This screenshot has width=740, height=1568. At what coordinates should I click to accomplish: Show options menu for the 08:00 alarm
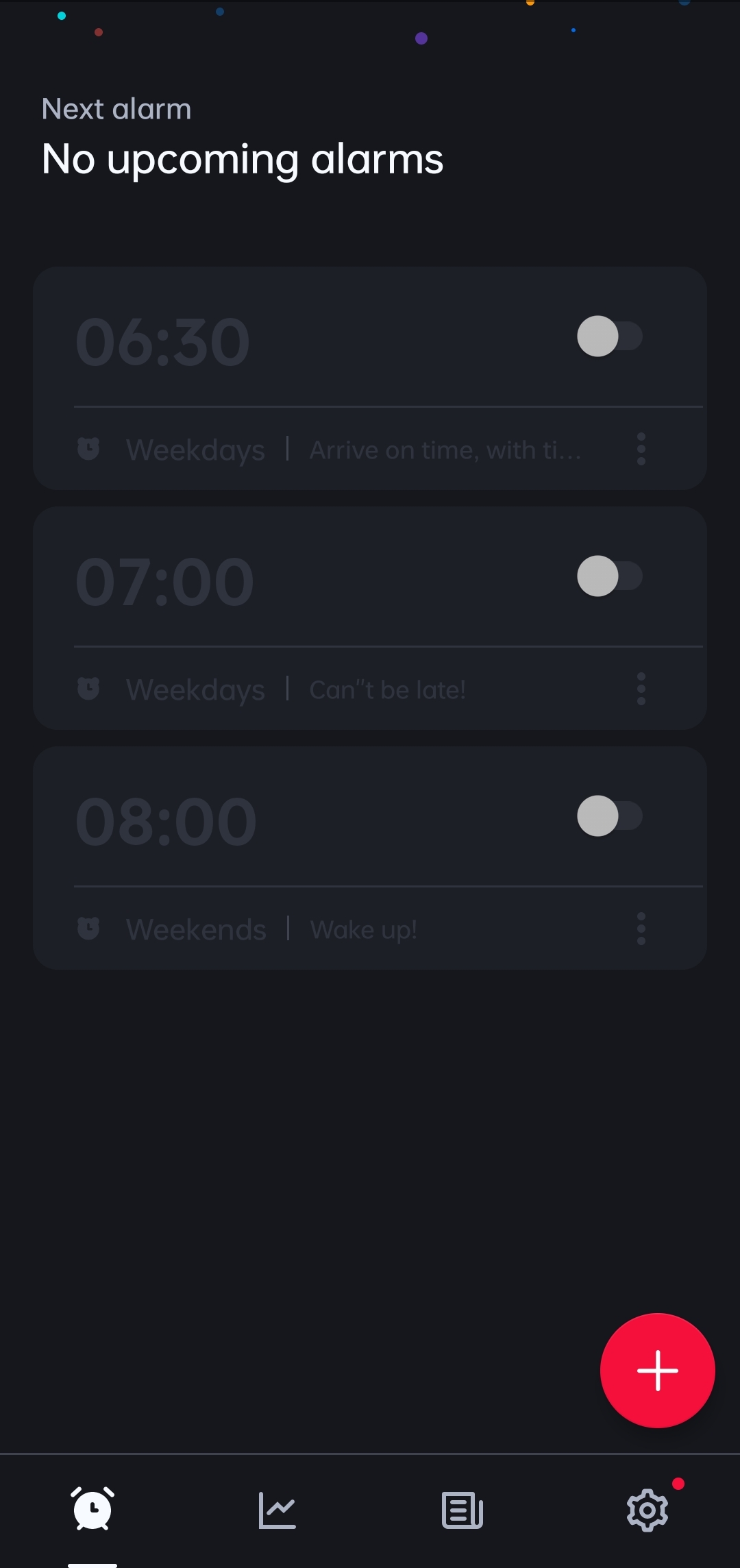[x=641, y=929]
